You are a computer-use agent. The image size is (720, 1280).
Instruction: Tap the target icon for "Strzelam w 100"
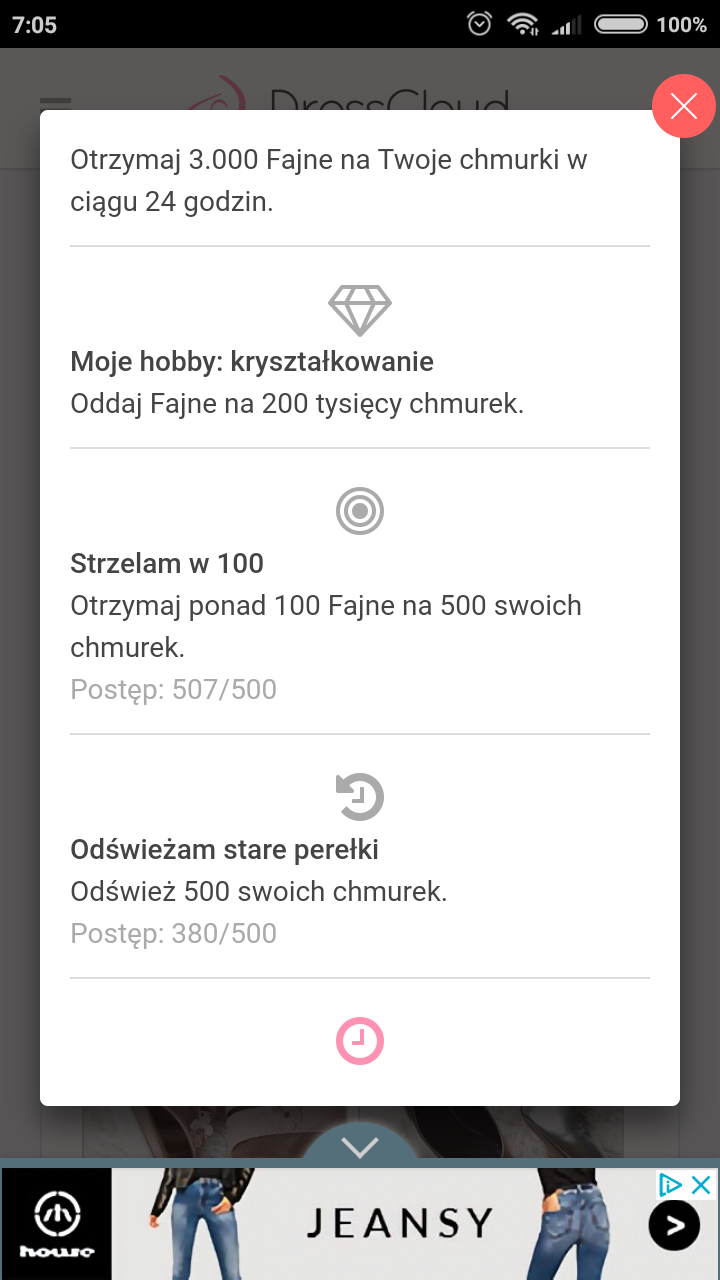click(360, 511)
